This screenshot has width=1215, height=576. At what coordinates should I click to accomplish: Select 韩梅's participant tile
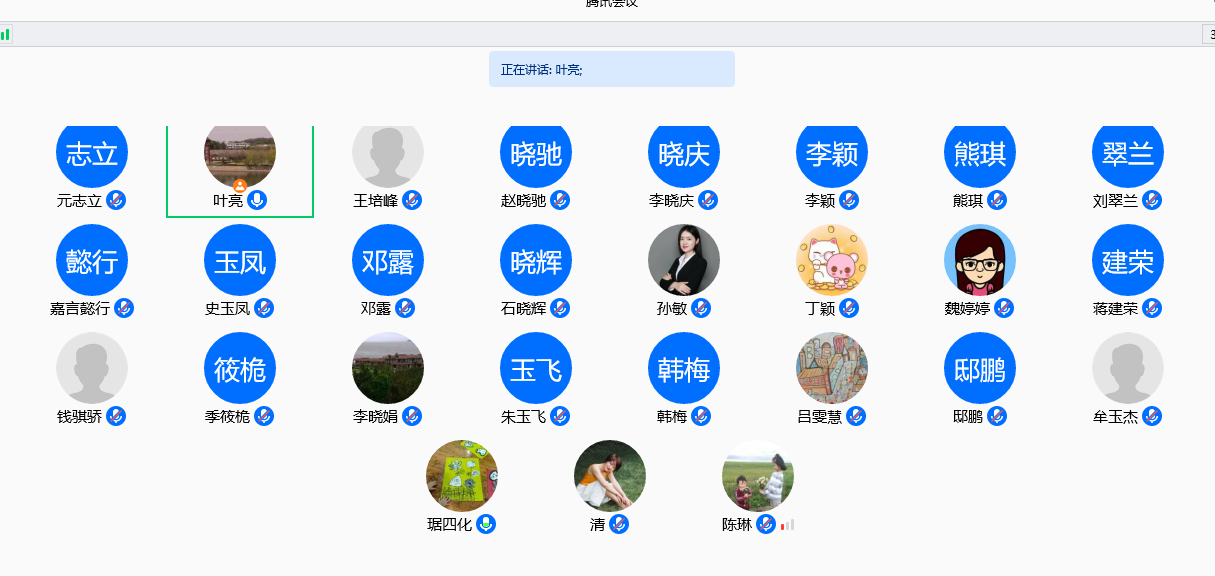684,370
